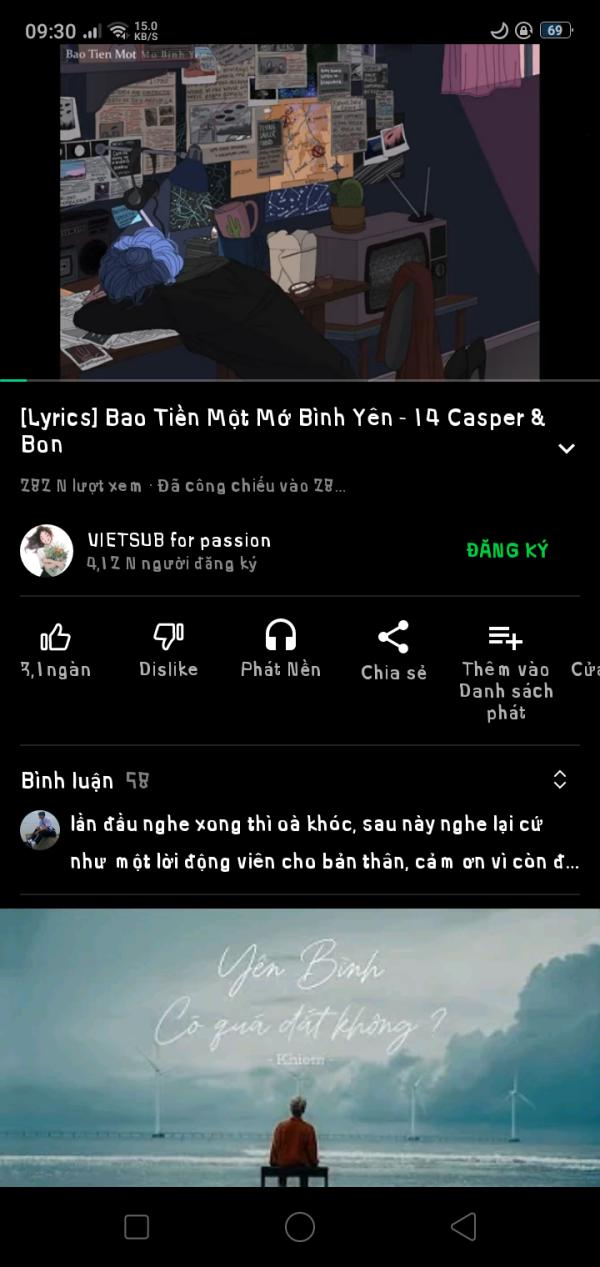This screenshot has width=600, height=1267.
Task: Share the video via Chia sẻ
Action: tap(393, 651)
